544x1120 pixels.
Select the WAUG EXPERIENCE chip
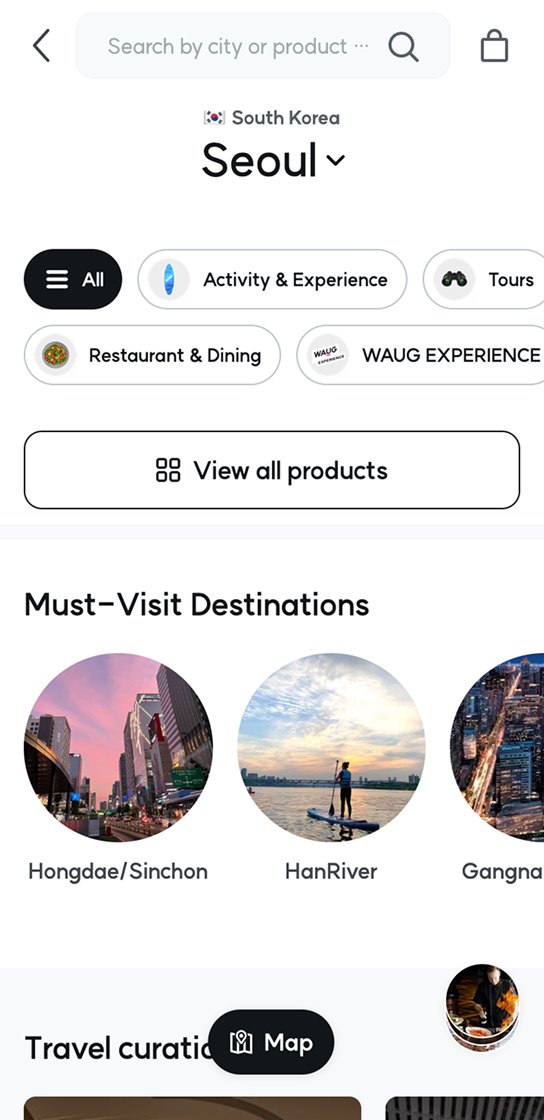[420, 355]
